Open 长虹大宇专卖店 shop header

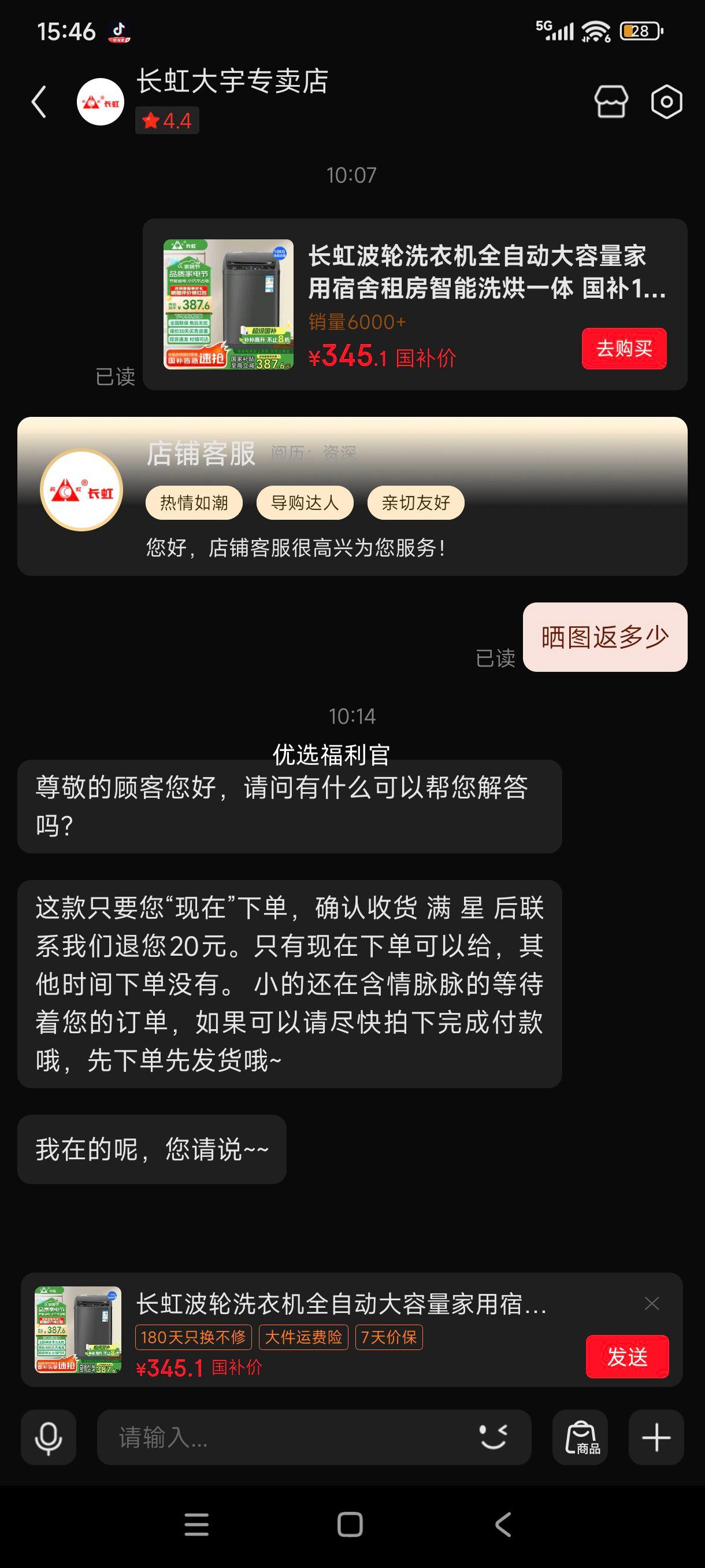232,82
